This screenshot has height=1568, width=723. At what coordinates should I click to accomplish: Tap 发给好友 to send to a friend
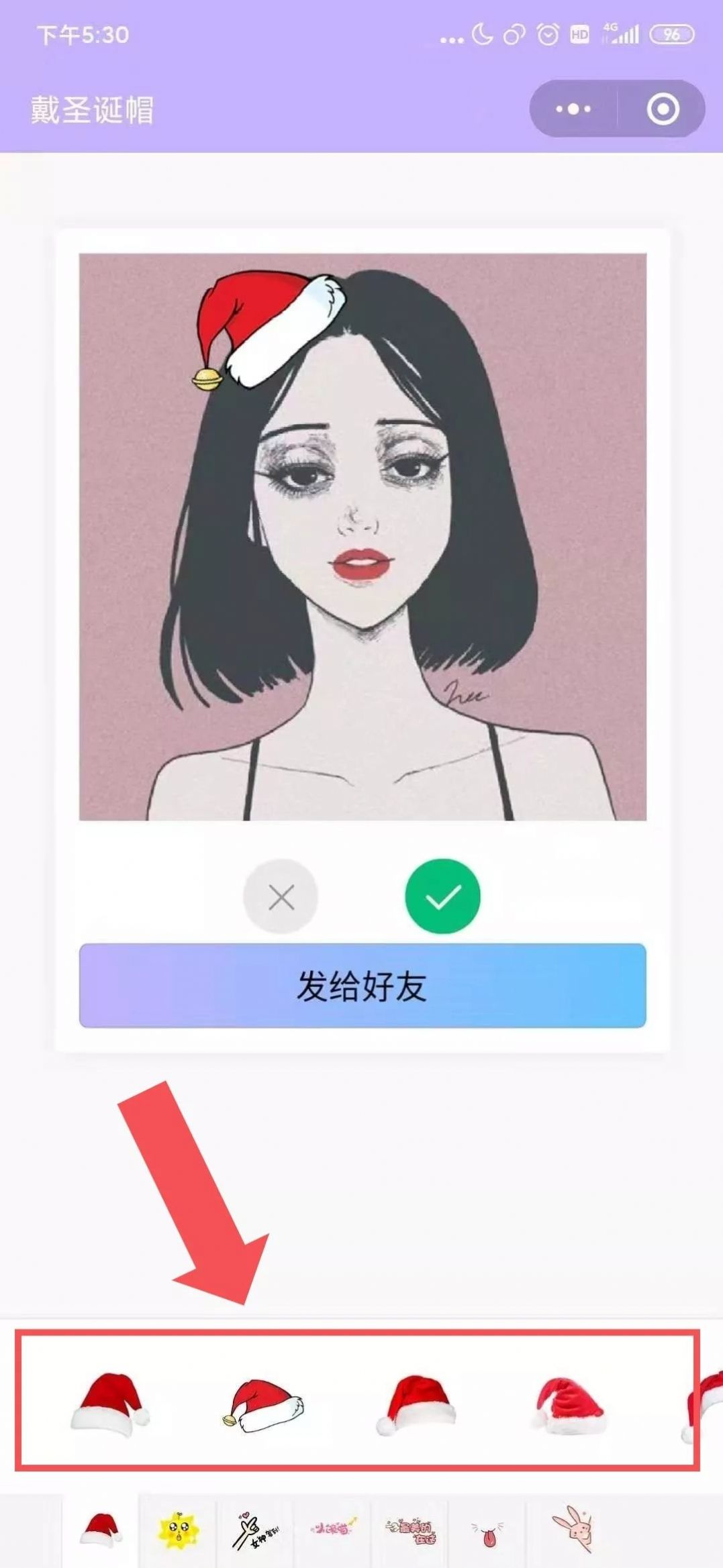pos(363,986)
